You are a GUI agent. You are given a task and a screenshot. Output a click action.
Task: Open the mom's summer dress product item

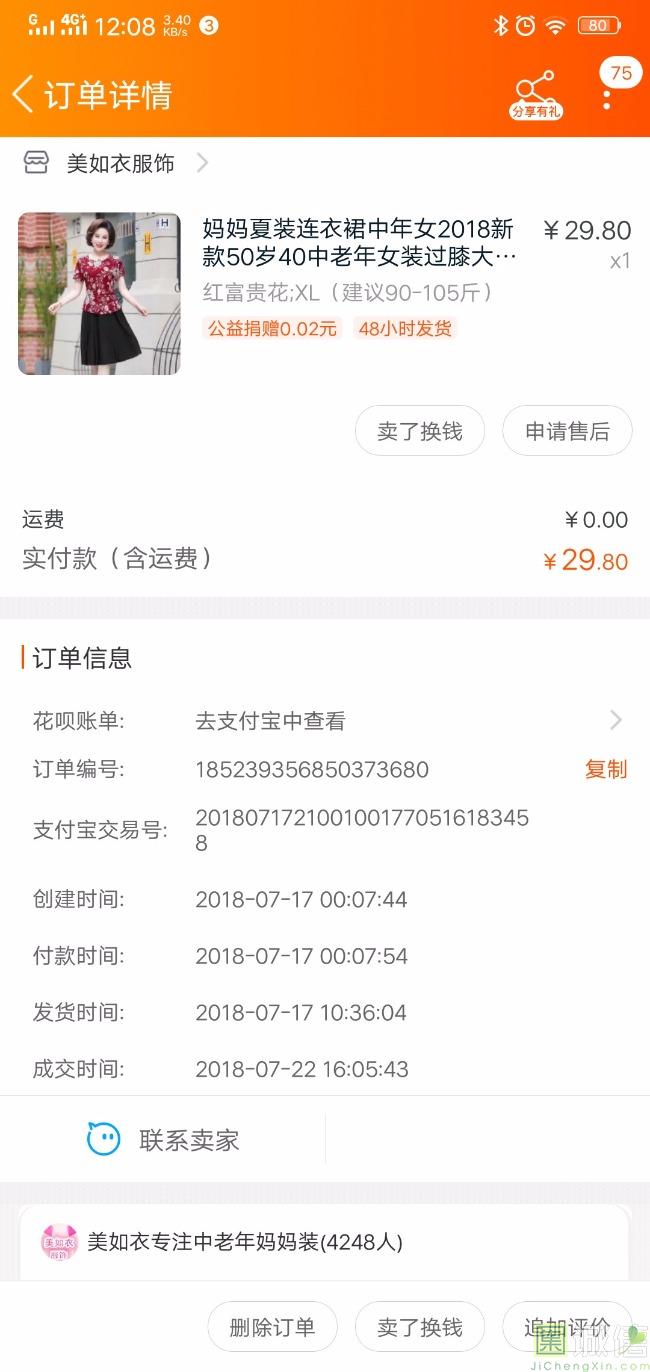tap(325, 293)
